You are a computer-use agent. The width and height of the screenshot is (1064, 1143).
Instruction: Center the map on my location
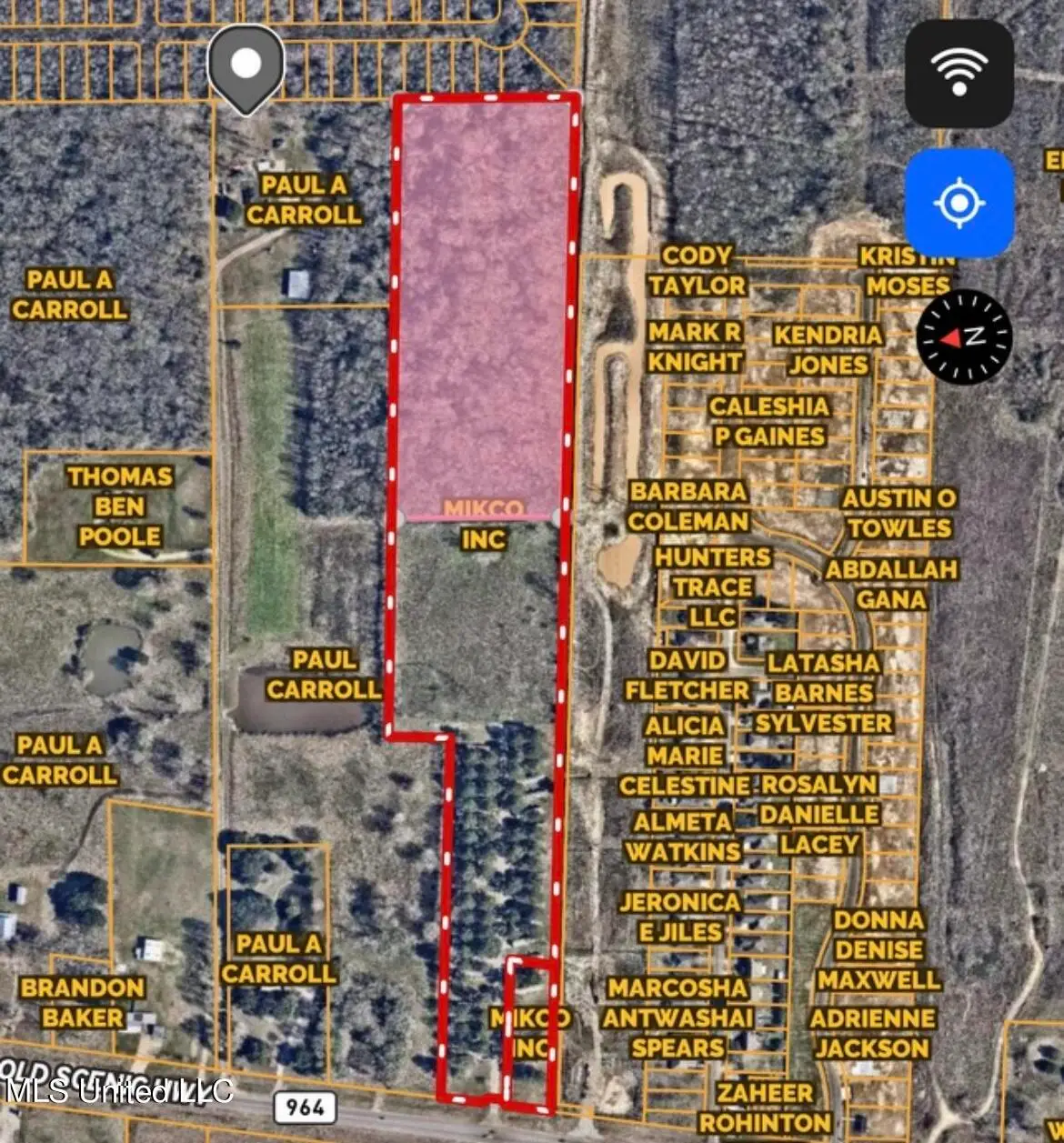tap(959, 203)
